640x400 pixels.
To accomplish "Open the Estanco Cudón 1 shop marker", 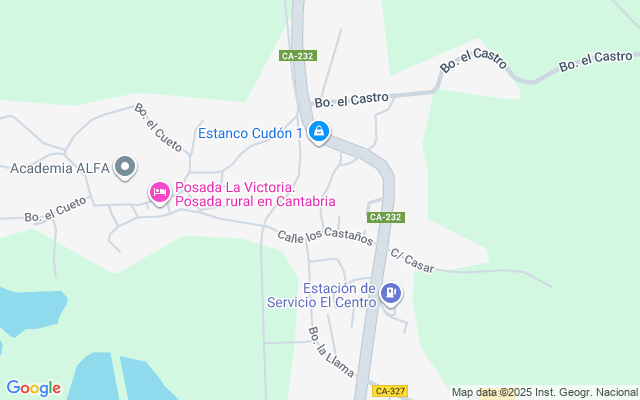I will tap(319, 132).
